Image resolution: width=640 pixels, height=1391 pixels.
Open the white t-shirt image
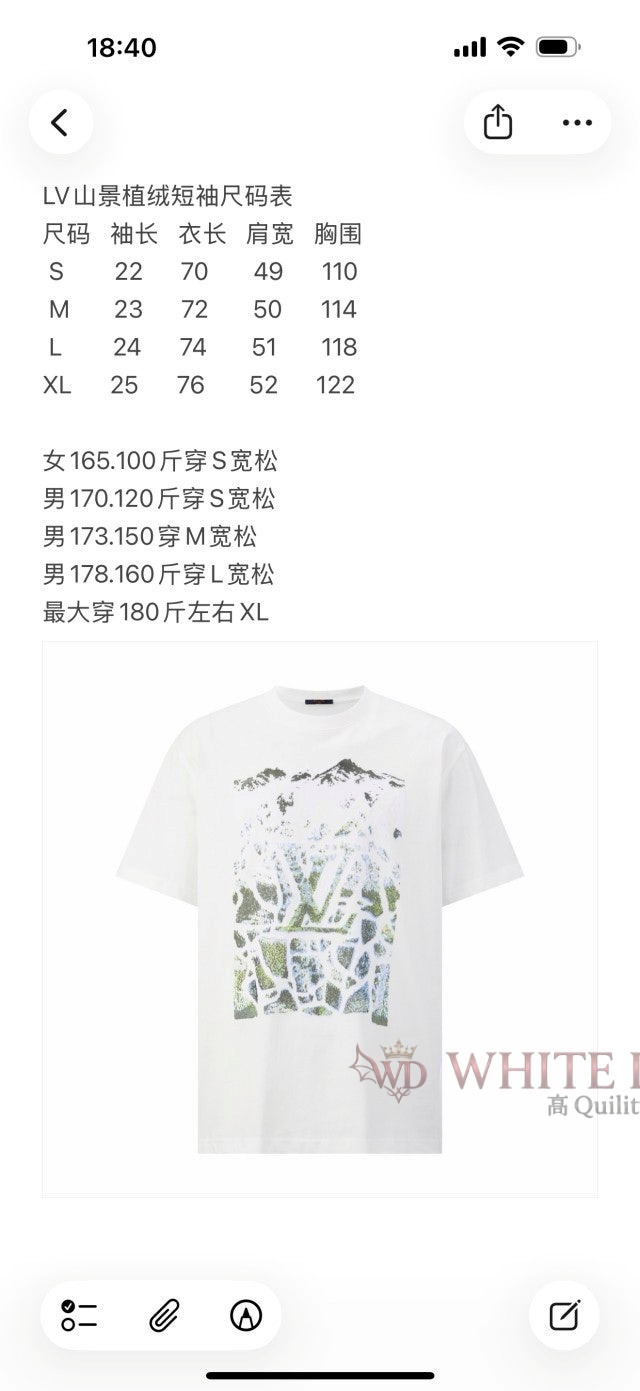320,918
